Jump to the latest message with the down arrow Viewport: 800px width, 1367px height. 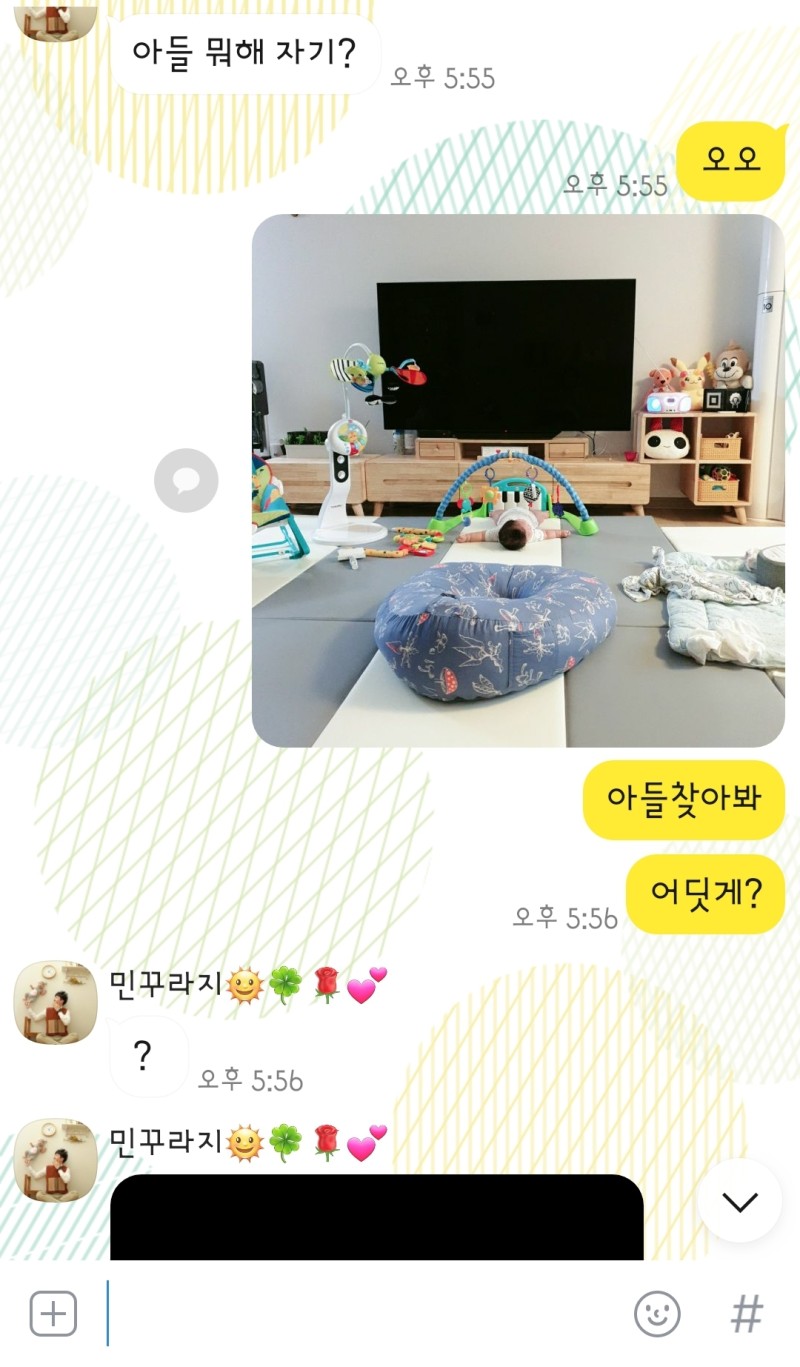[740, 1201]
